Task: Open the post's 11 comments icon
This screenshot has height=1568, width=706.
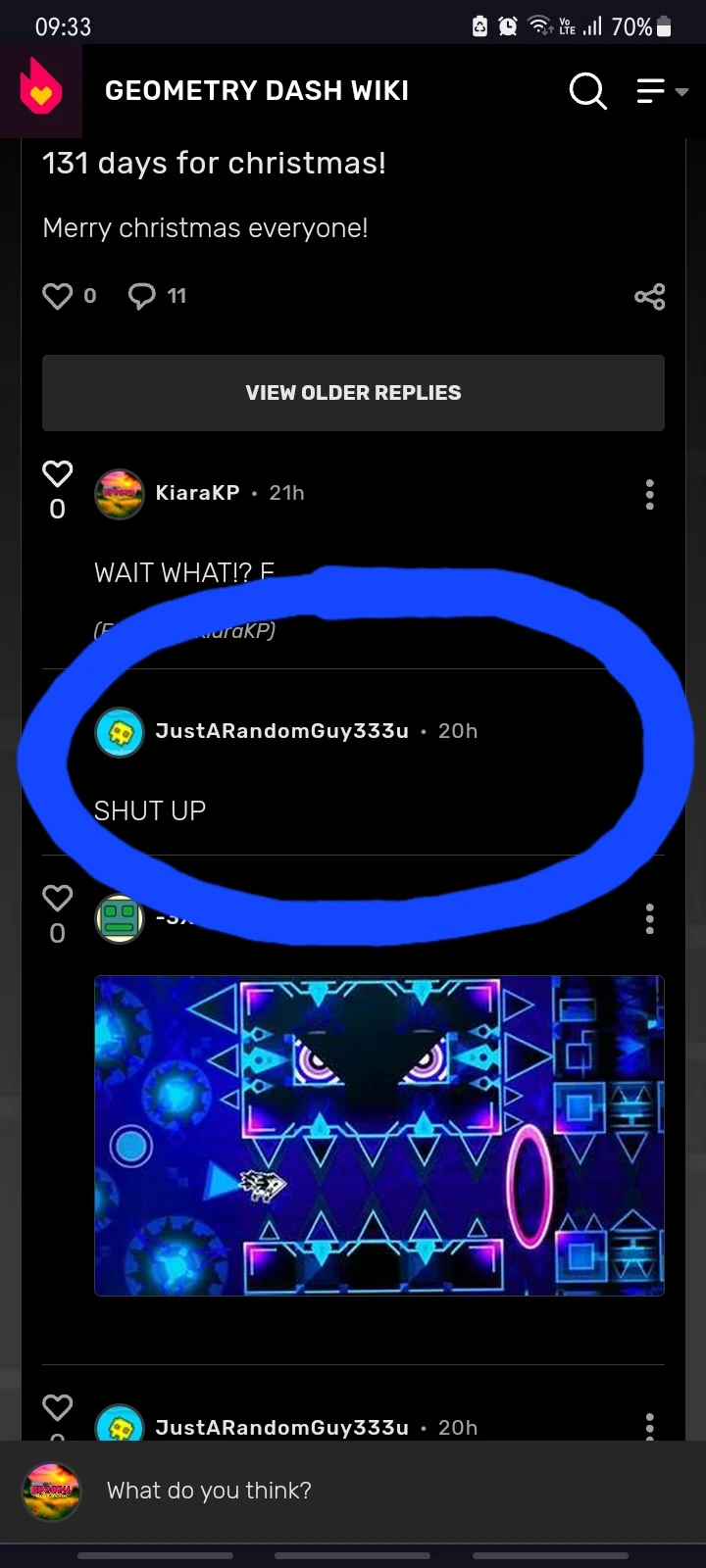Action: tap(142, 296)
